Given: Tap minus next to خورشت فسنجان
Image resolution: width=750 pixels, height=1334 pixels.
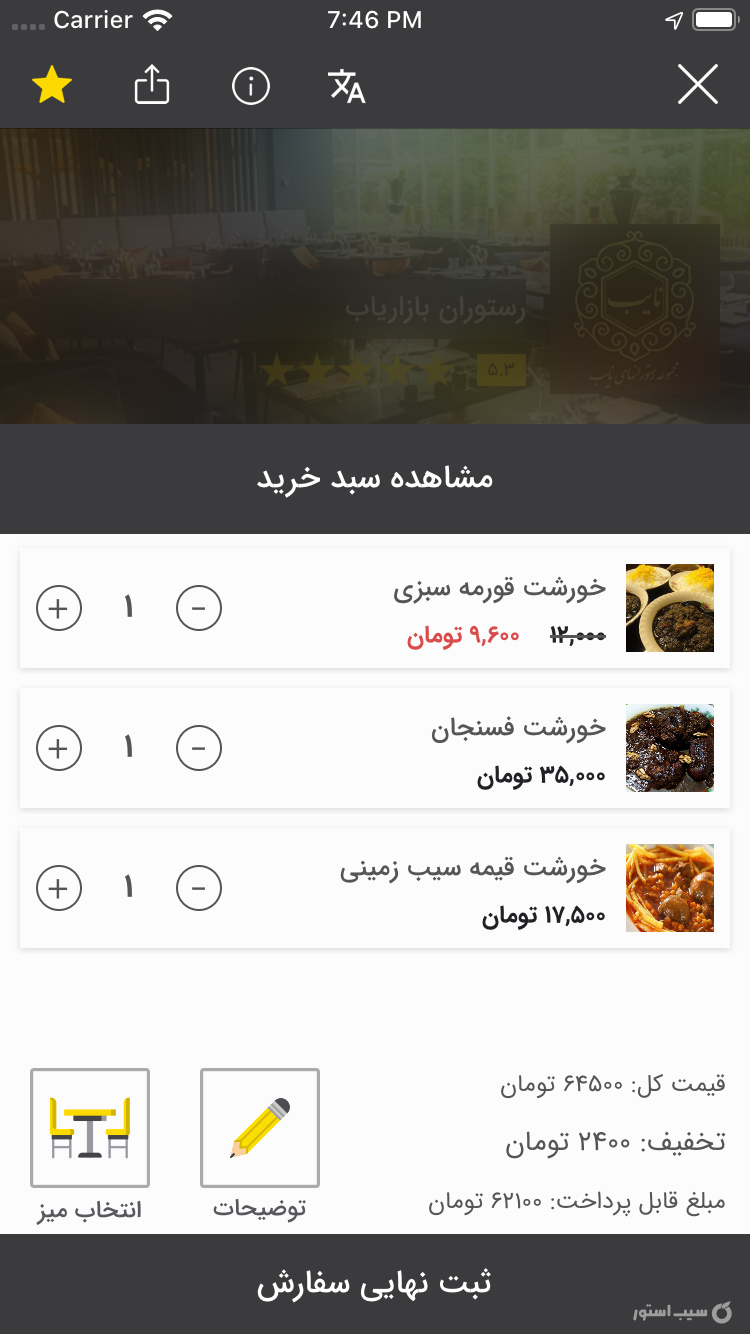Looking at the screenshot, I should coord(199,748).
